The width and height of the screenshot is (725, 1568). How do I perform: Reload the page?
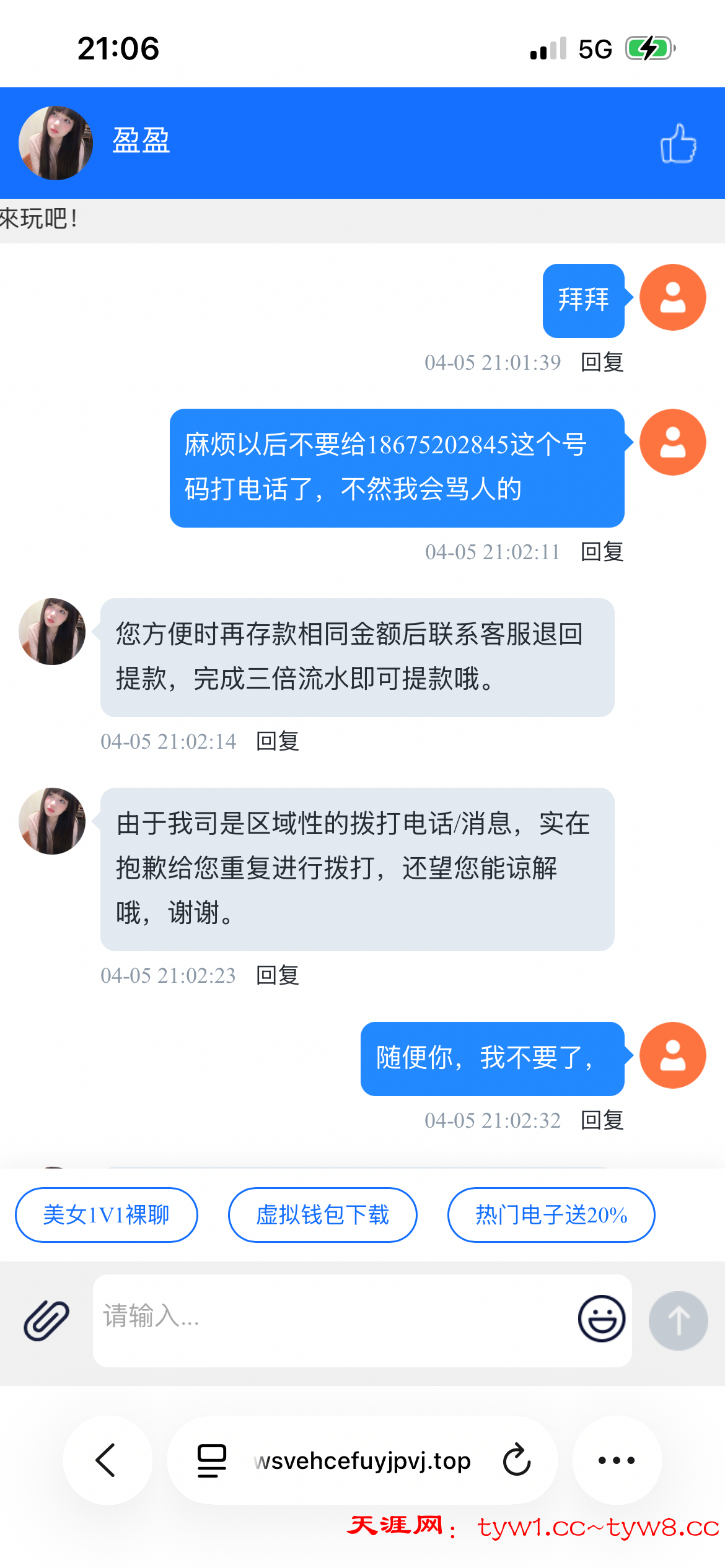[517, 1460]
